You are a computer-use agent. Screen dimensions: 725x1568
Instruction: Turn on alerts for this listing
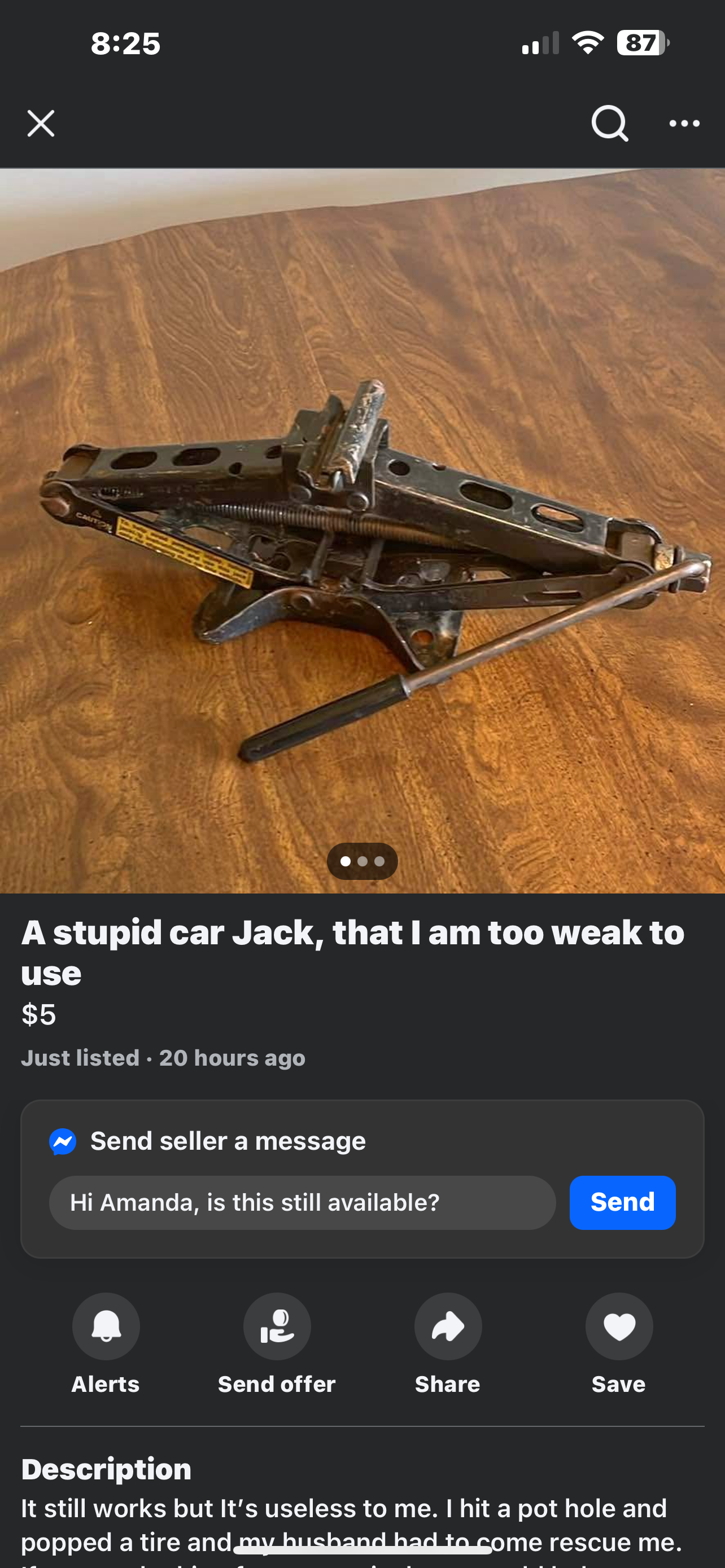[106, 1326]
